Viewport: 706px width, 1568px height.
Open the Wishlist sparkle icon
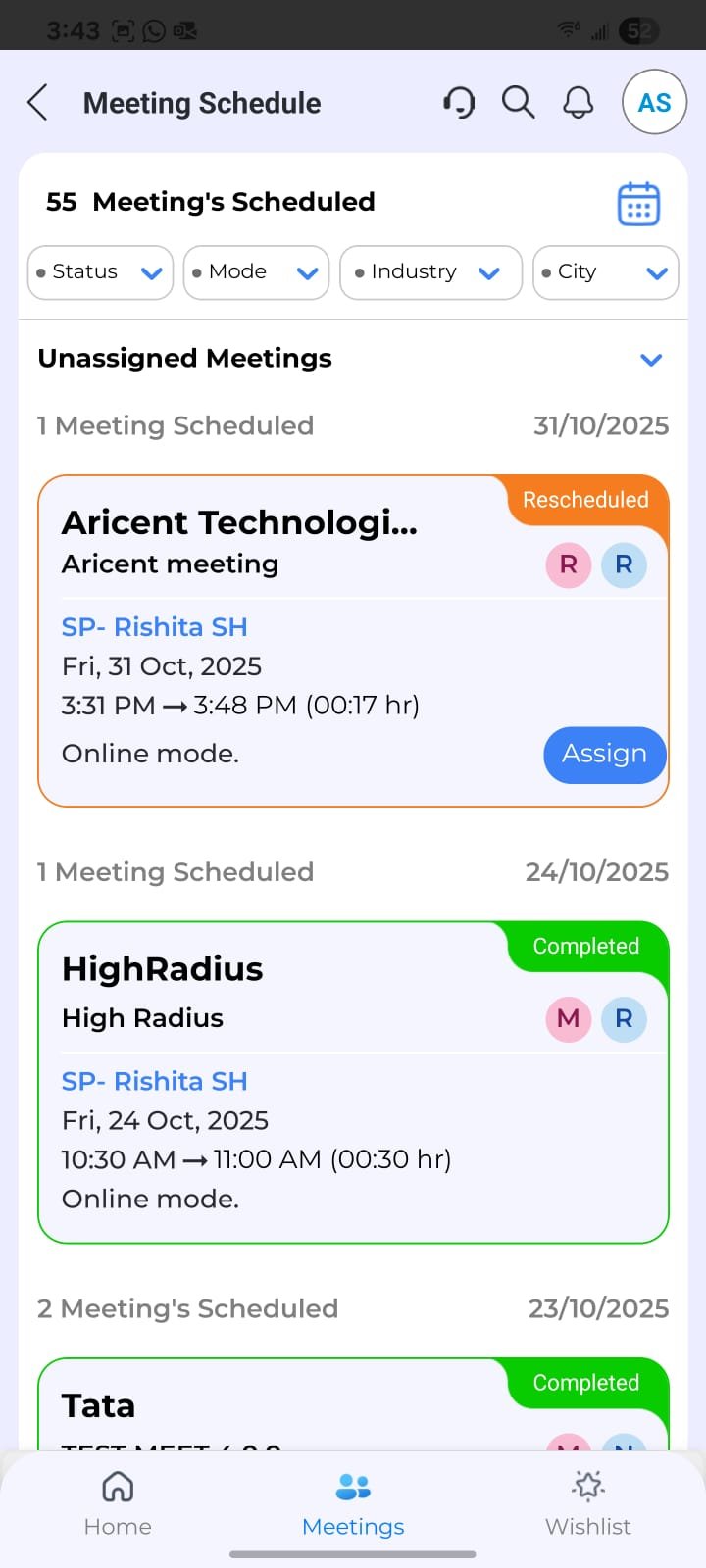click(x=586, y=1486)
